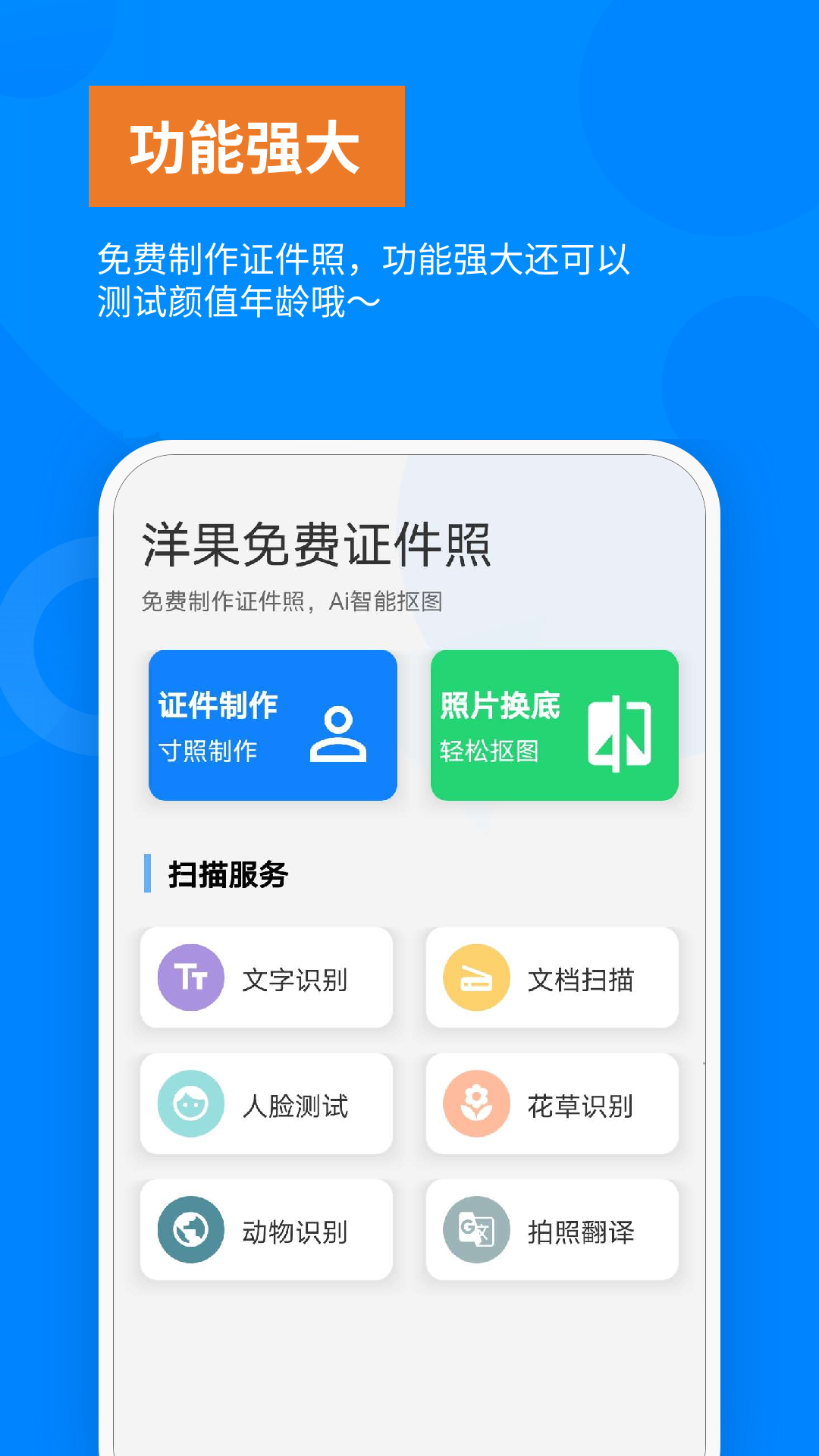Select the 花草识别 flower recognition icon
Screen dimensions: 819x1456
475,1105
